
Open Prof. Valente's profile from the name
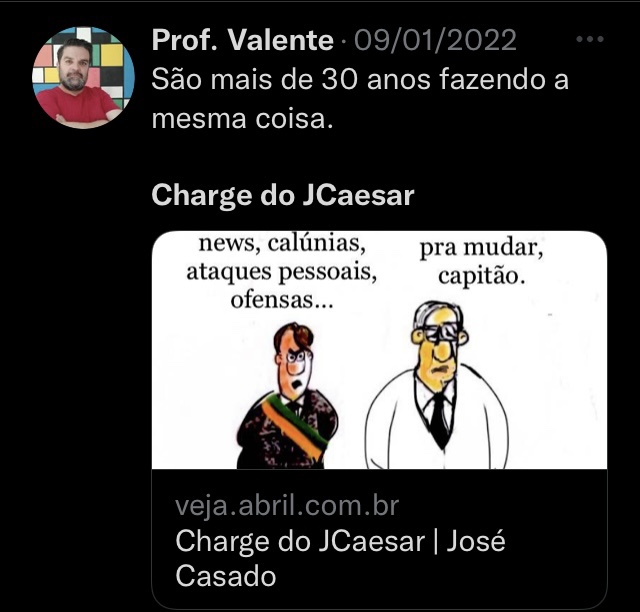pos(242,40)
